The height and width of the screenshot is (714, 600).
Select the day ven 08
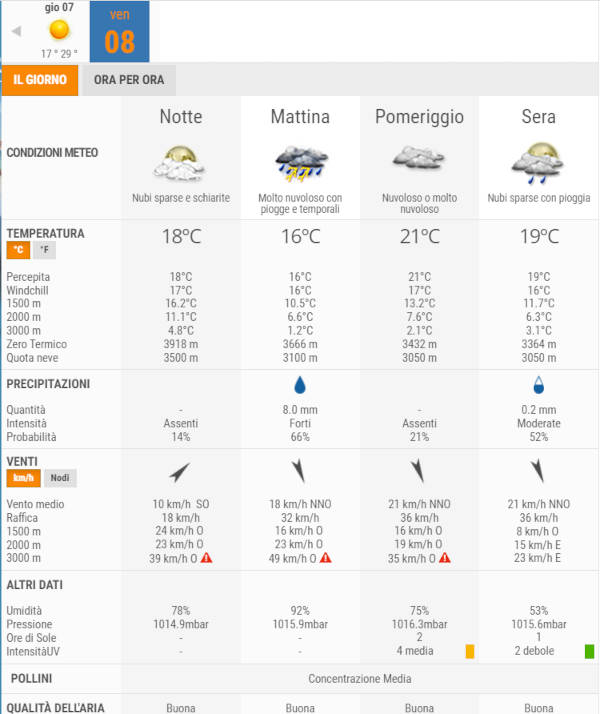119,31
